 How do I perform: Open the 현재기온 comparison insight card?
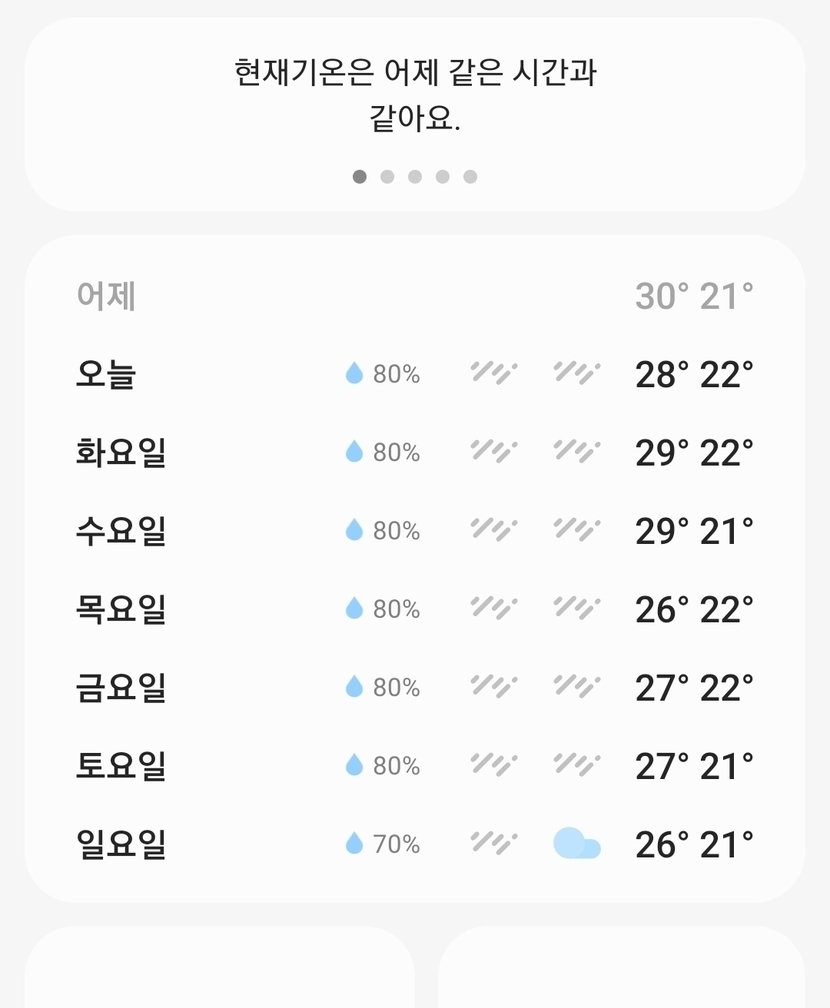coord(414,96)
